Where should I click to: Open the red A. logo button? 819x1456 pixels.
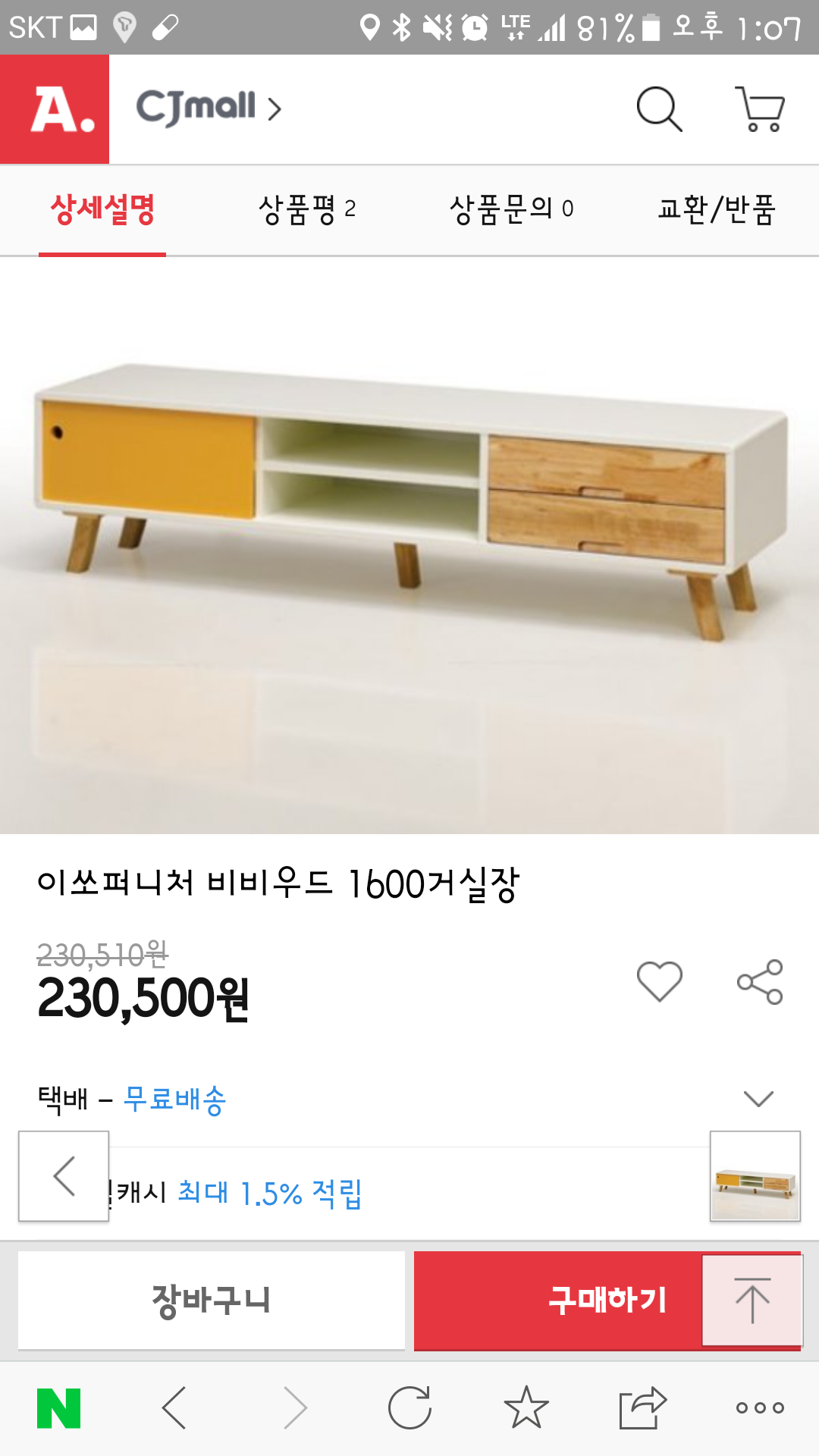click(x=55, y=109)
